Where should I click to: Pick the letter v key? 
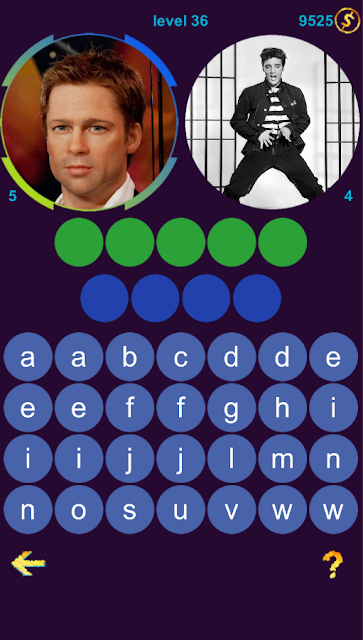pyautogui.click(x=232, y=509)
